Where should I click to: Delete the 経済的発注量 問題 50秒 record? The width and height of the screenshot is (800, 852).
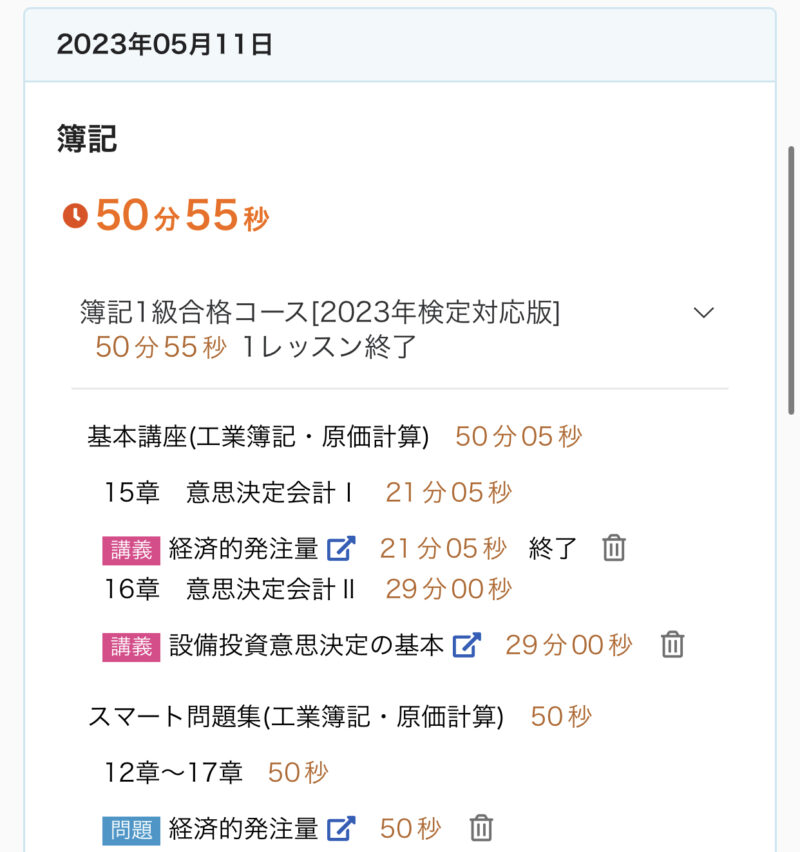pos(482,828)
